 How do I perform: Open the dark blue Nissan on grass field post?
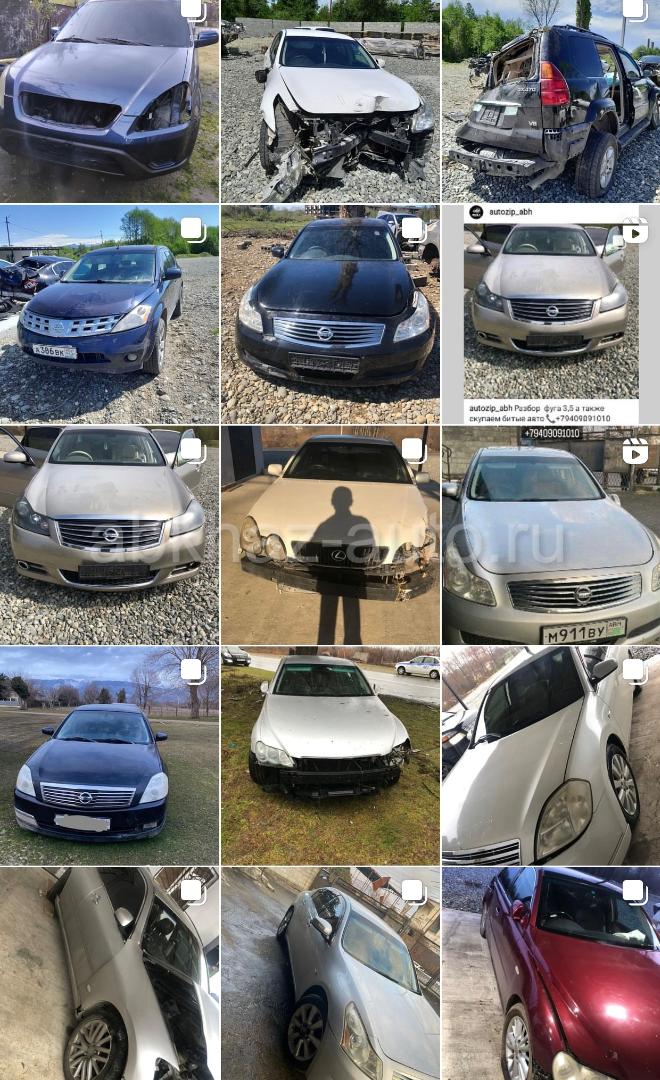tap(109, 756)
